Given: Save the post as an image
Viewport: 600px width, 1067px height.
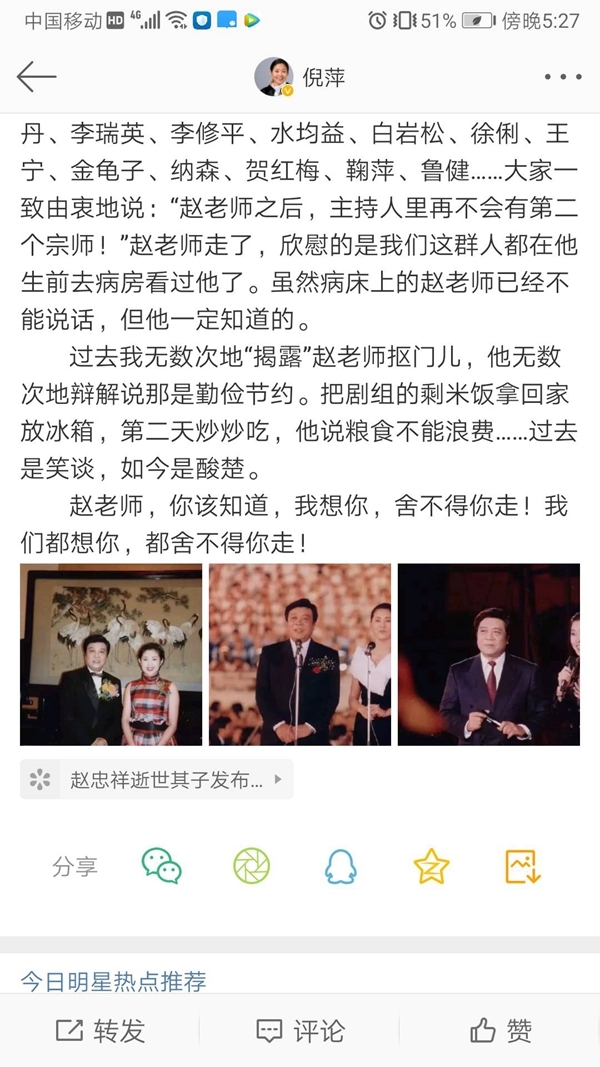Looking at the screenshot, I should (522, 866).
